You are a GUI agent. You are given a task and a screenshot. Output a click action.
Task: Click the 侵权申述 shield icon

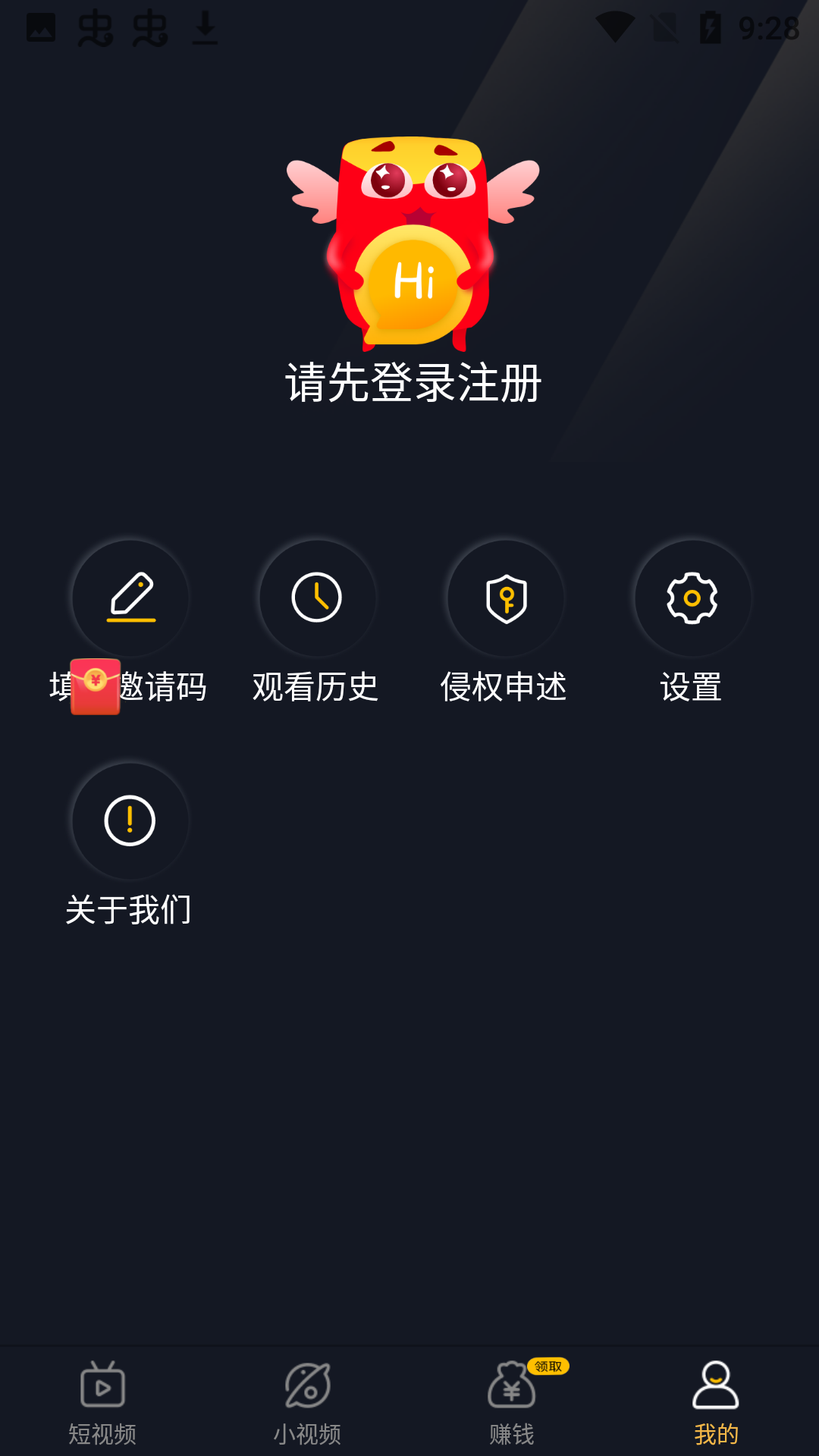505,598
